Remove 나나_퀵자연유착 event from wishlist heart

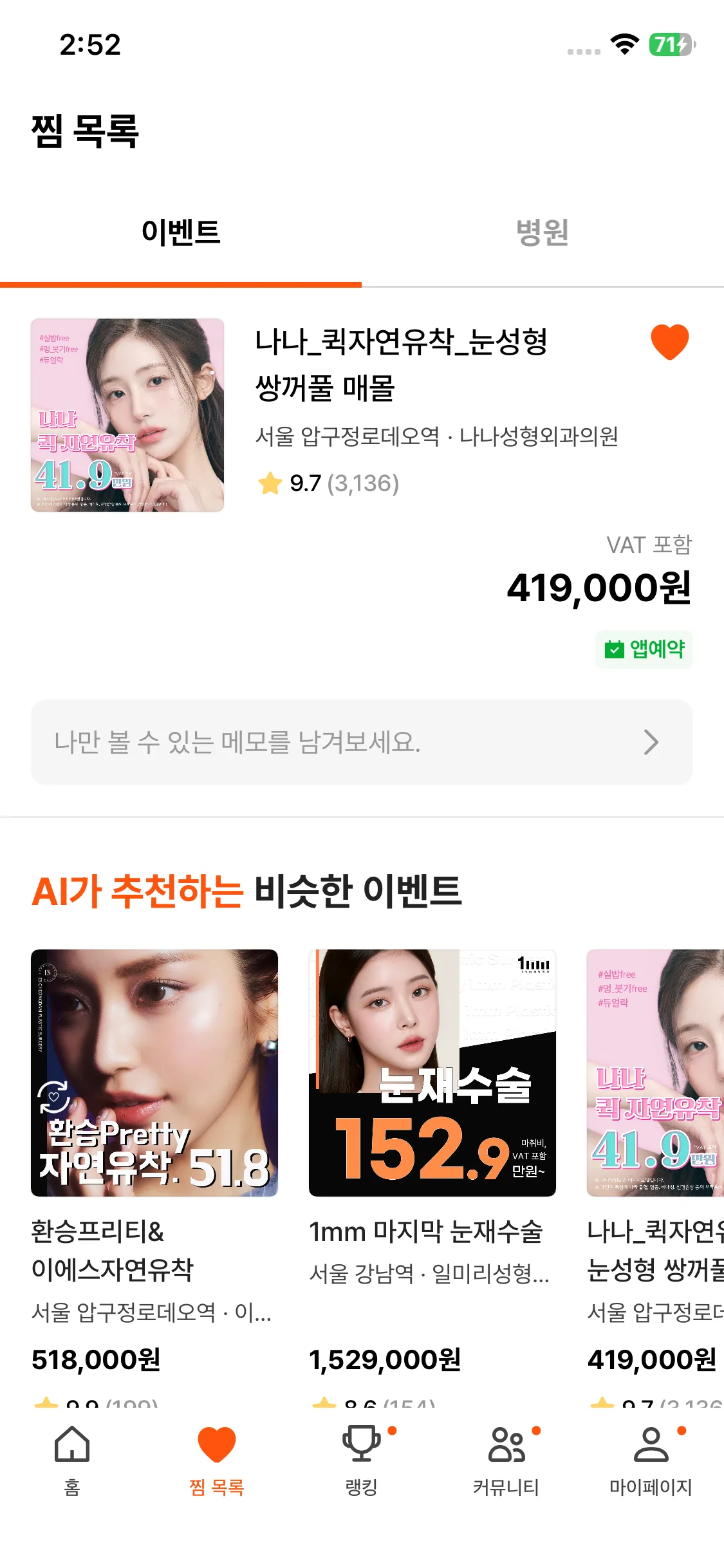(669, 342)
